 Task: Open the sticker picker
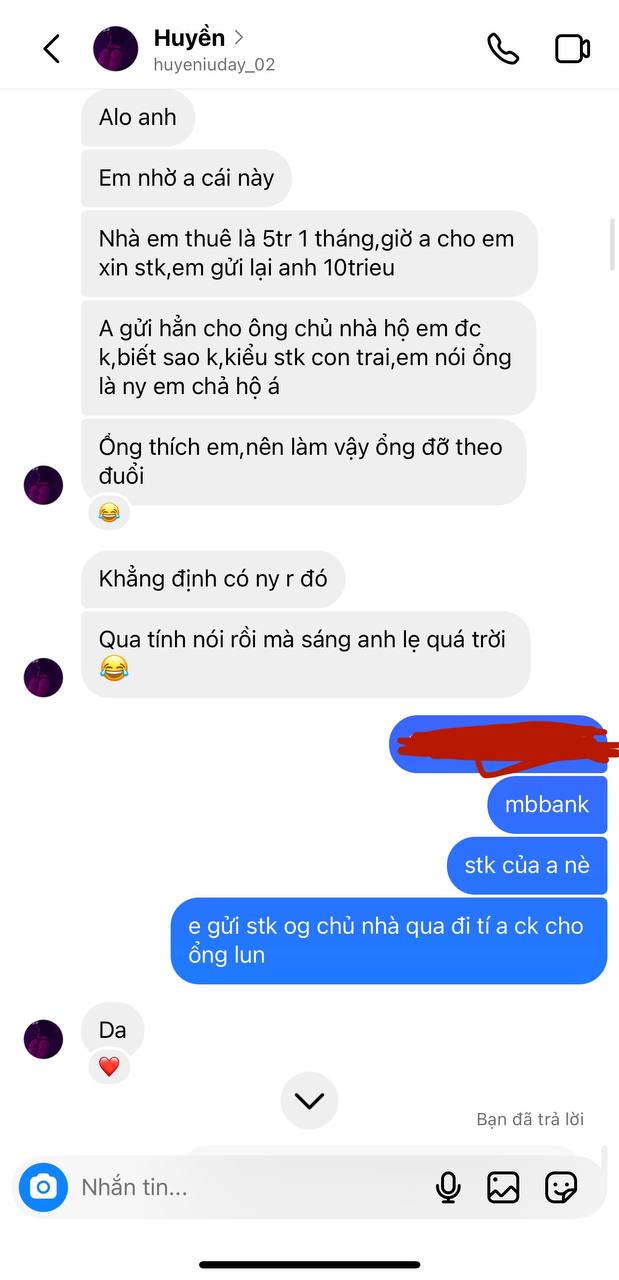(561, 1188)
